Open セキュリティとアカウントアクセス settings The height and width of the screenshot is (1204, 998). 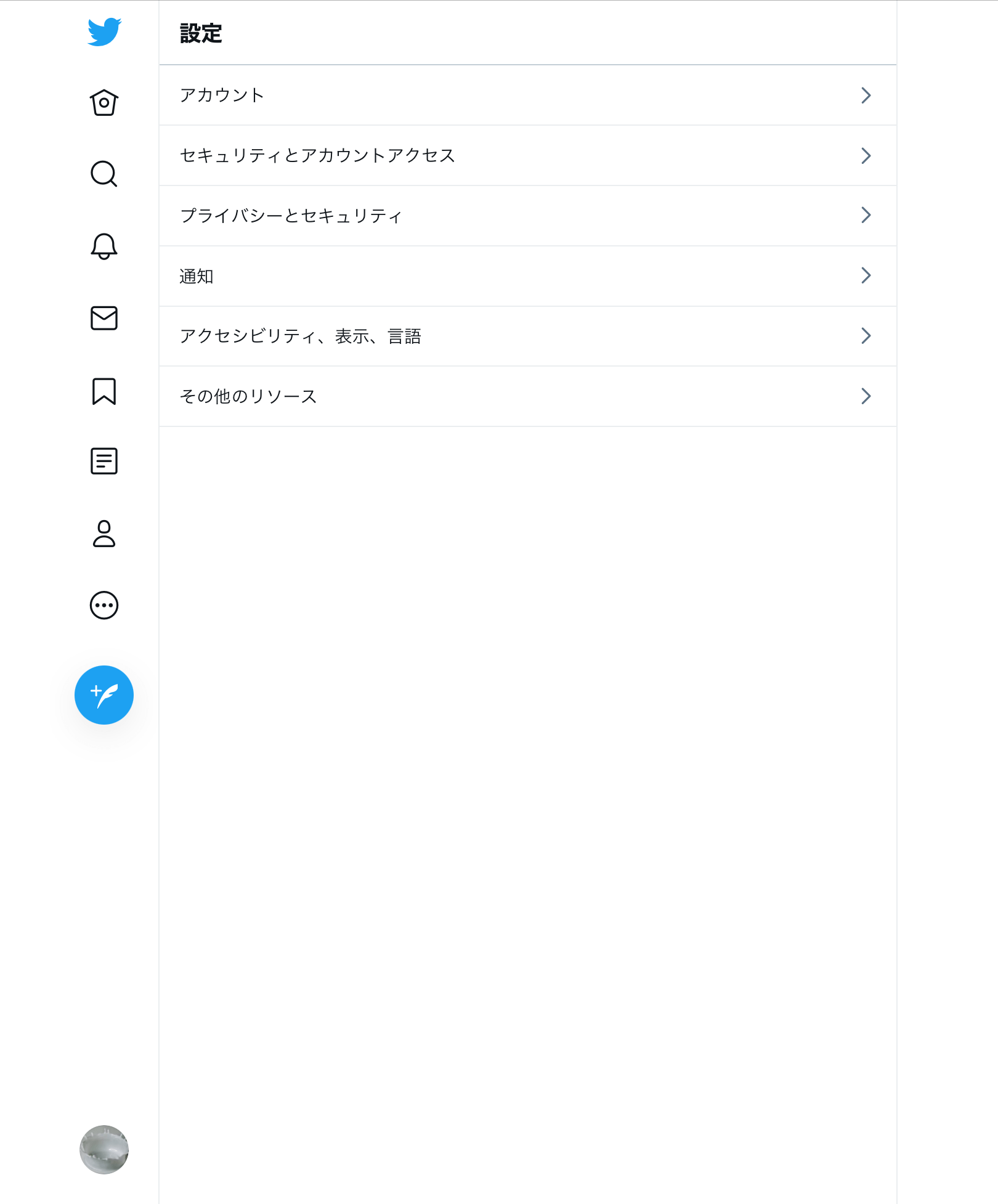click(x=527, y=156)
